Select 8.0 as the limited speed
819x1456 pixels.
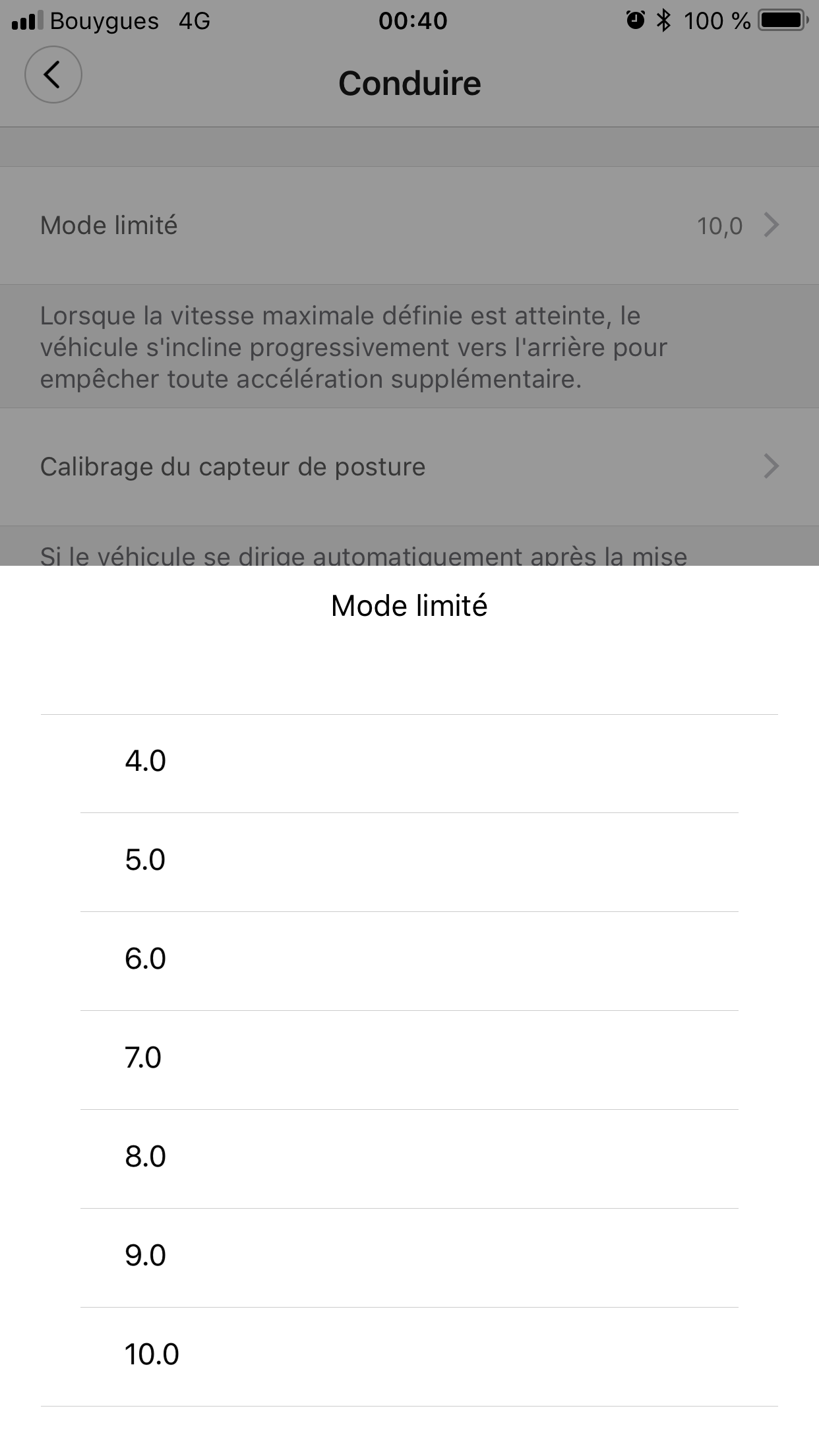(x=409, y=1159)
